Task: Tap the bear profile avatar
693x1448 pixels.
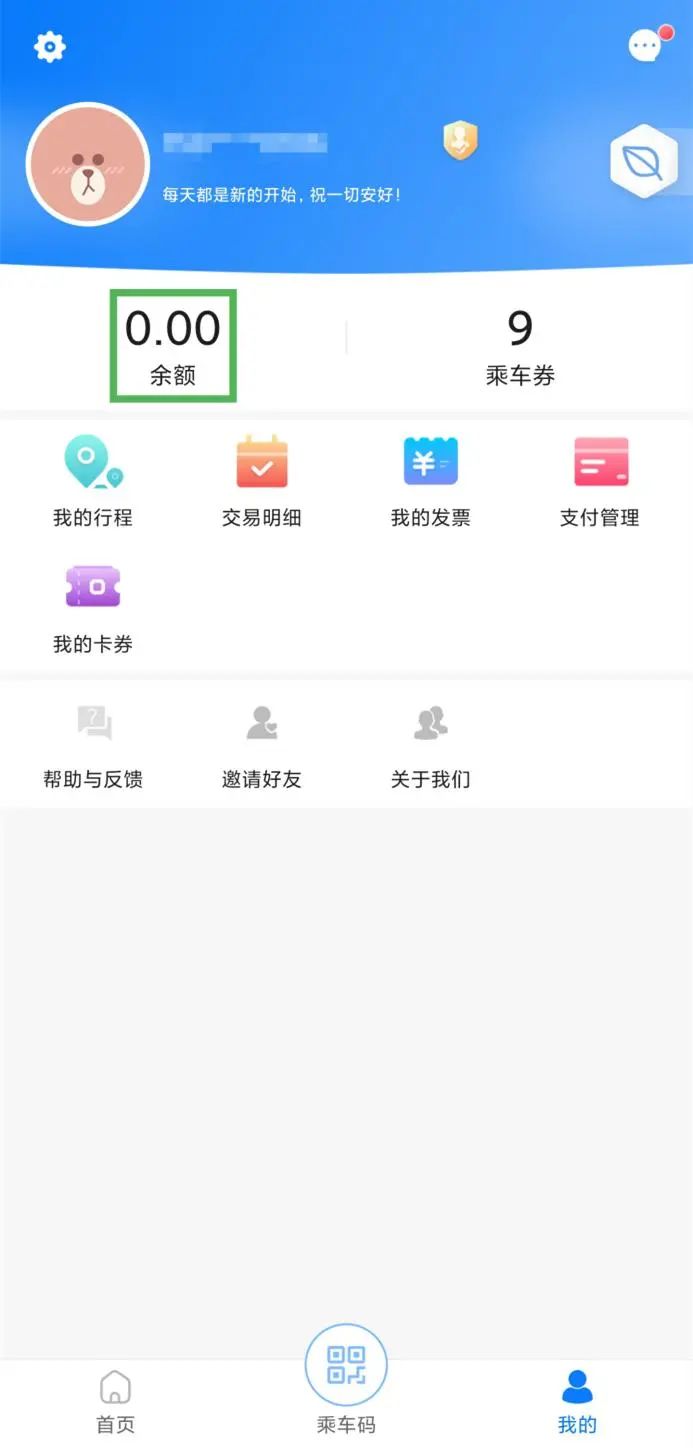Action: (x=88, y=165)
